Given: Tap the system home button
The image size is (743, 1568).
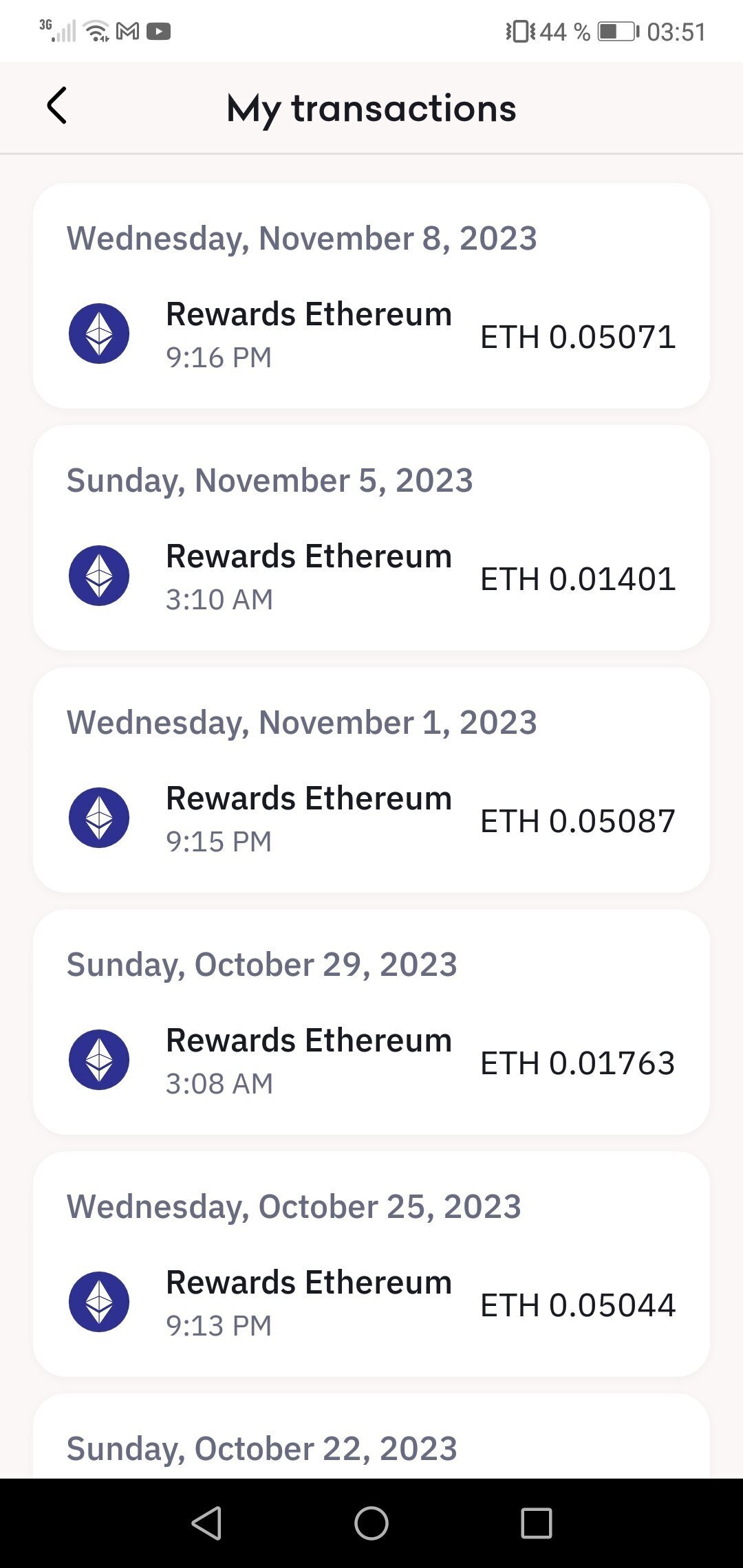Looking at the screenshot, I should [x=371, y=1523].
